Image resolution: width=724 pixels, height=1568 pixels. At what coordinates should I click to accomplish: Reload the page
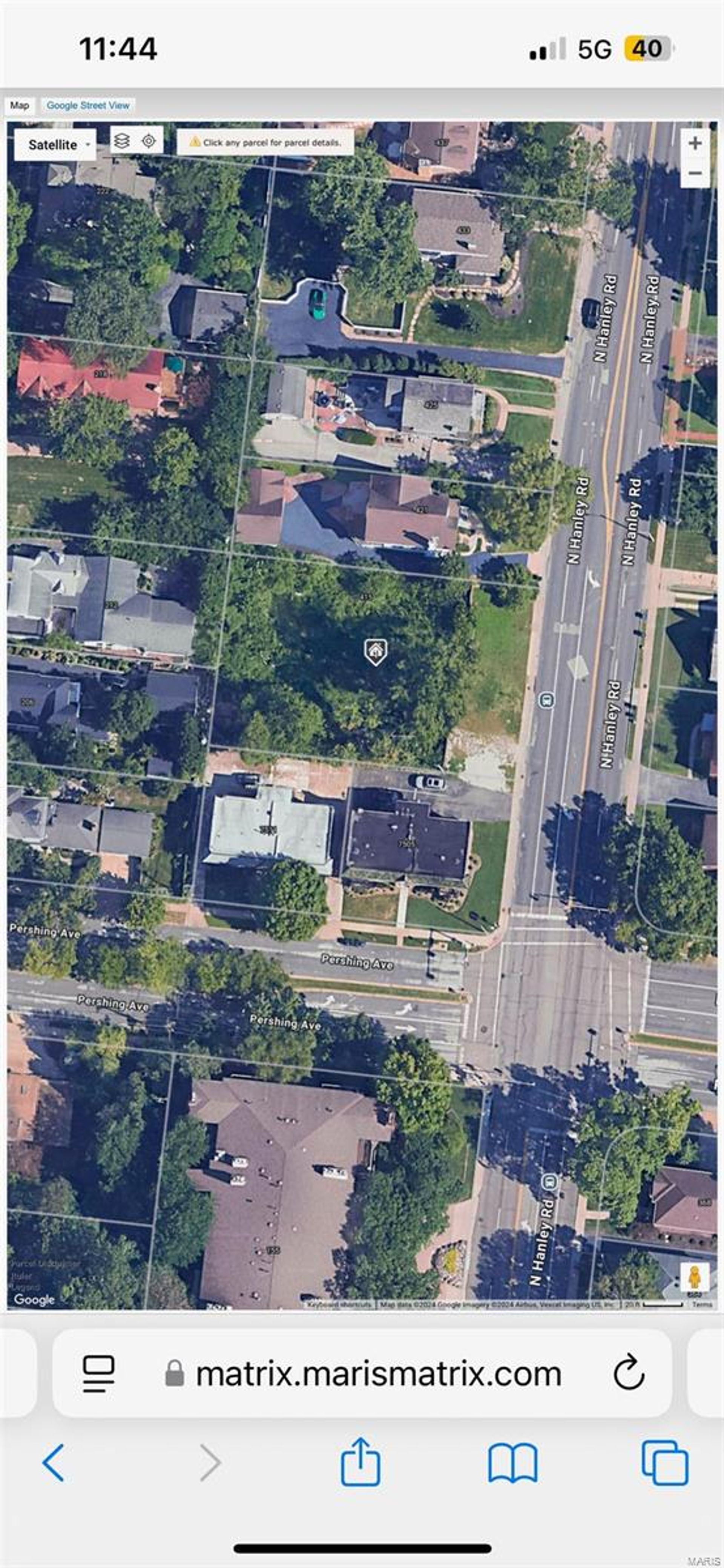pyautogui.click(x=628, y=1373)
